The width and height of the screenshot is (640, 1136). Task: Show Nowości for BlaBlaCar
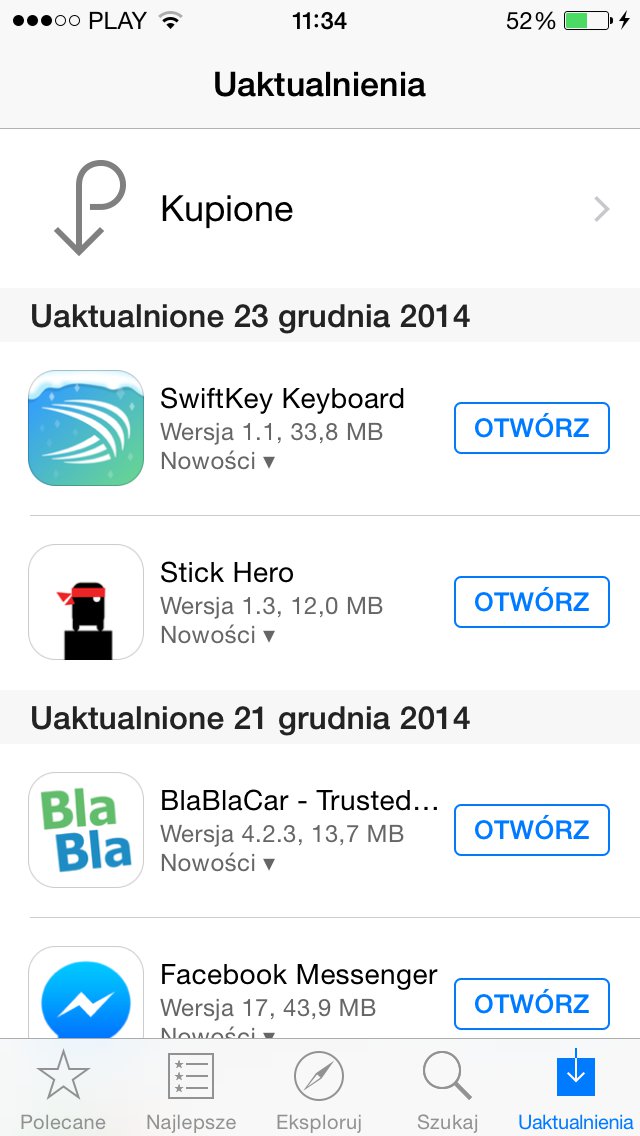217,863
